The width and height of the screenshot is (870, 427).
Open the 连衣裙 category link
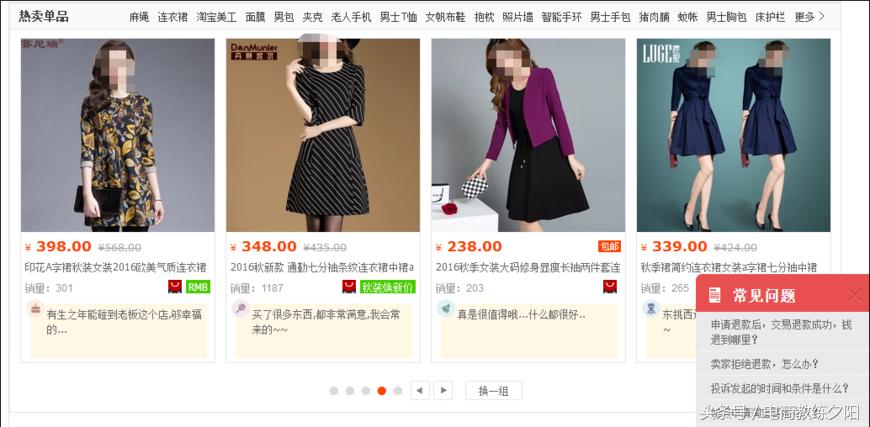(x=172, y=17)
